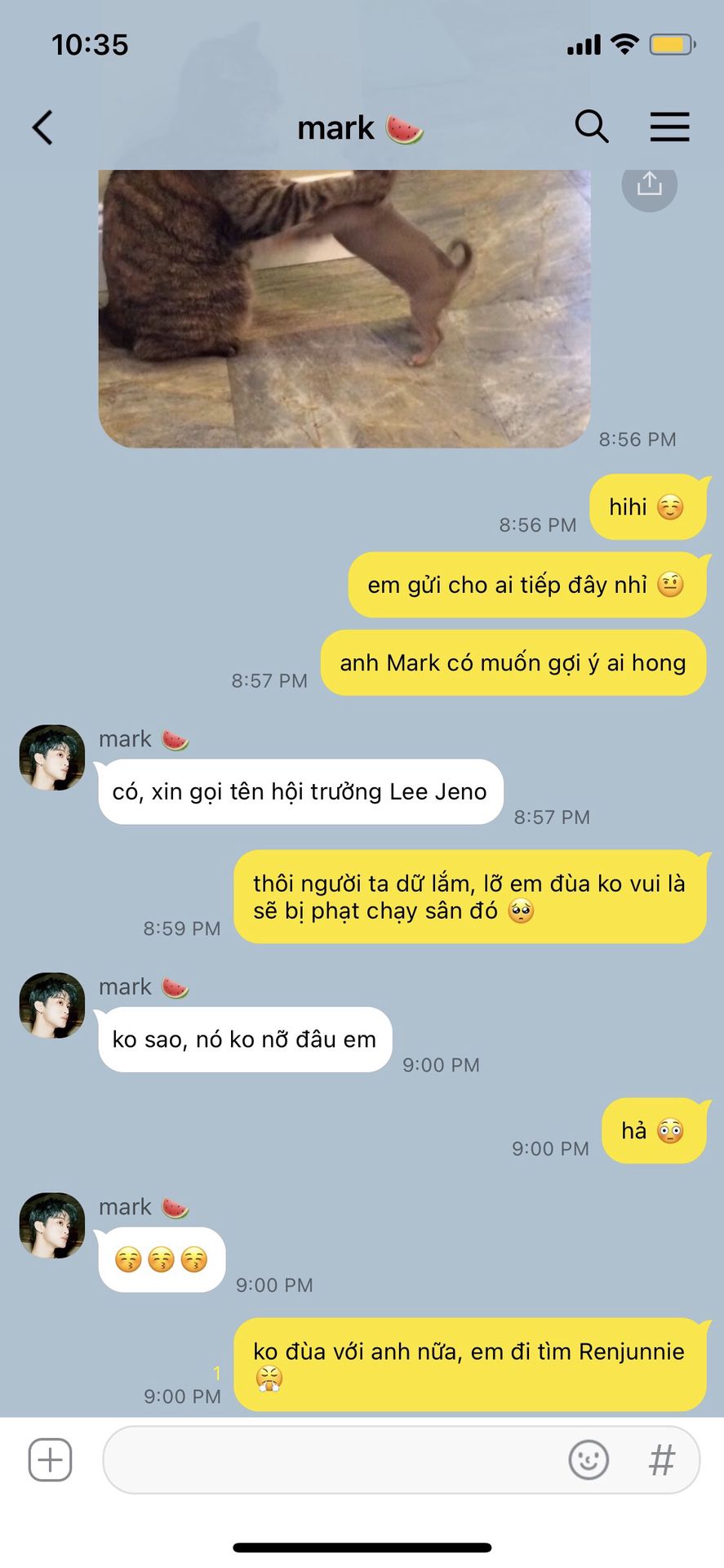The width and height of the screenshot is (724, 1568).
Task: Go back to the chat list
Action: pos(42,127)
